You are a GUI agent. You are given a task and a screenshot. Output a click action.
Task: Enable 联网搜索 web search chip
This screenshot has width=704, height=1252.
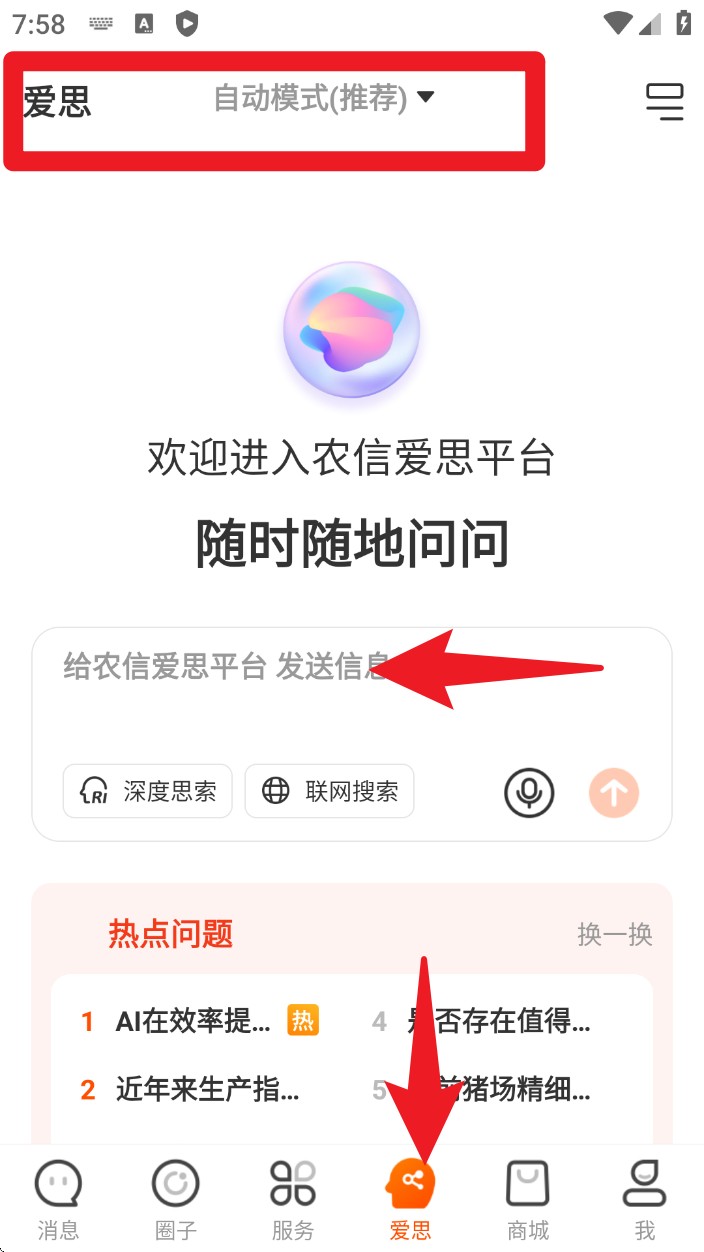coord(329,792)
